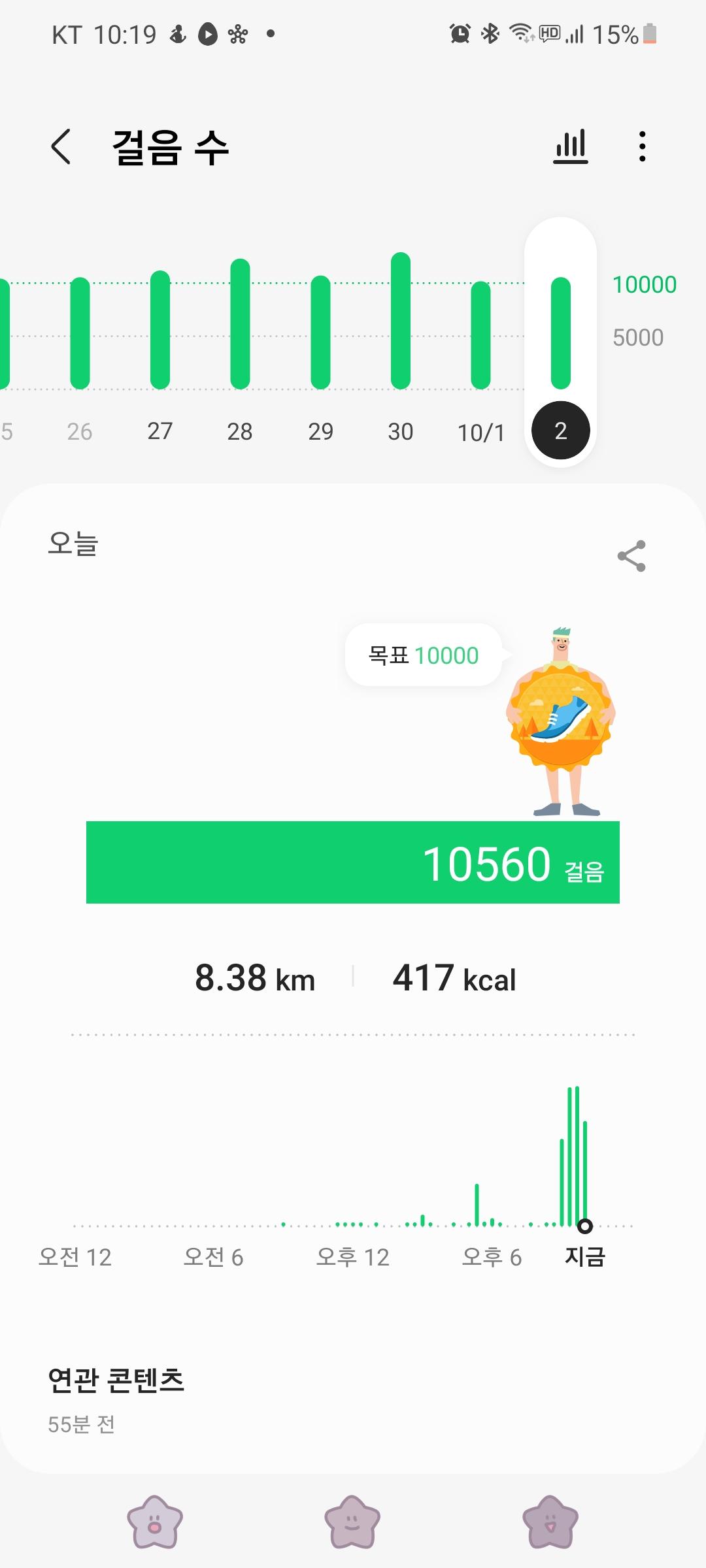
Task: Select the step bar for the 30th
Action: pos(401,321)
